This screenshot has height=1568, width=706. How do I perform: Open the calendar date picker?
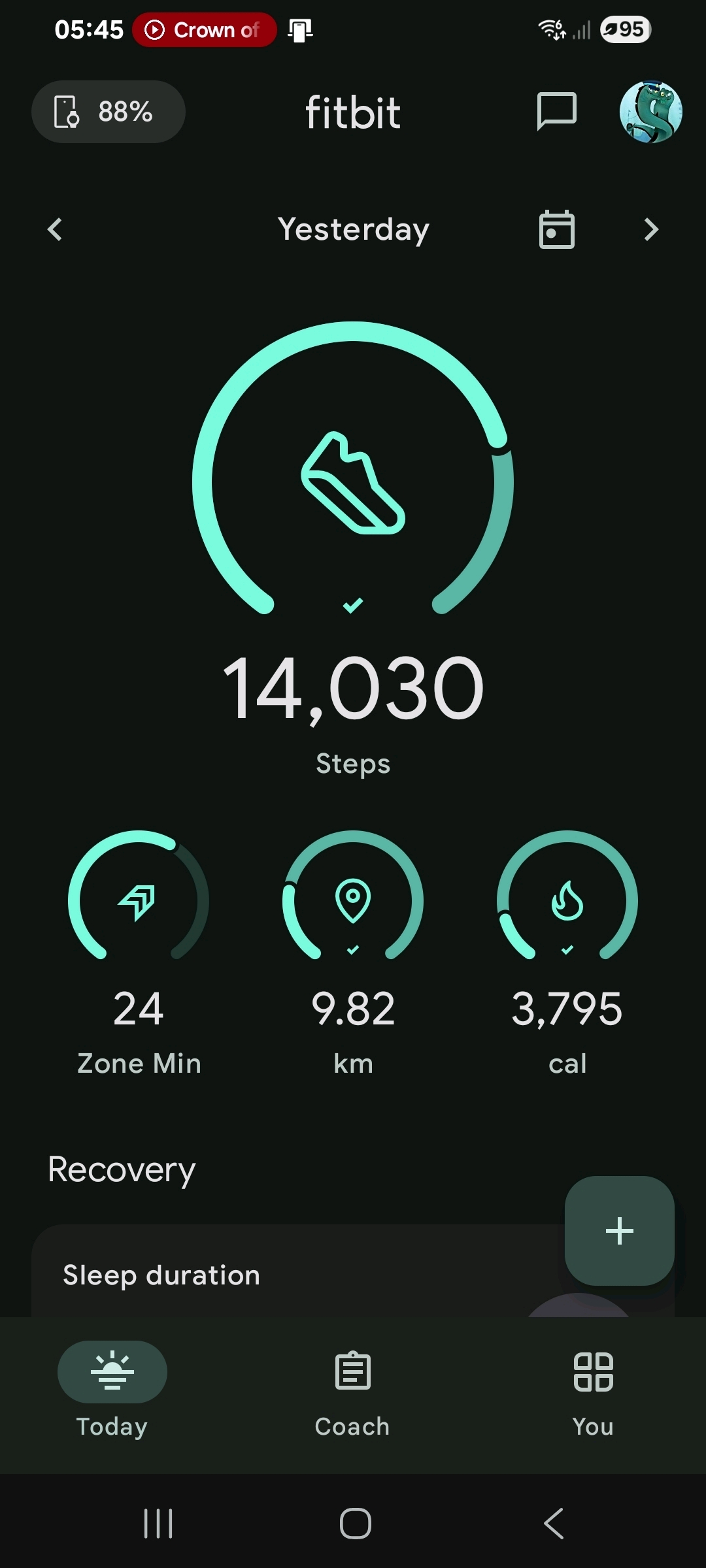pos(556,229)
